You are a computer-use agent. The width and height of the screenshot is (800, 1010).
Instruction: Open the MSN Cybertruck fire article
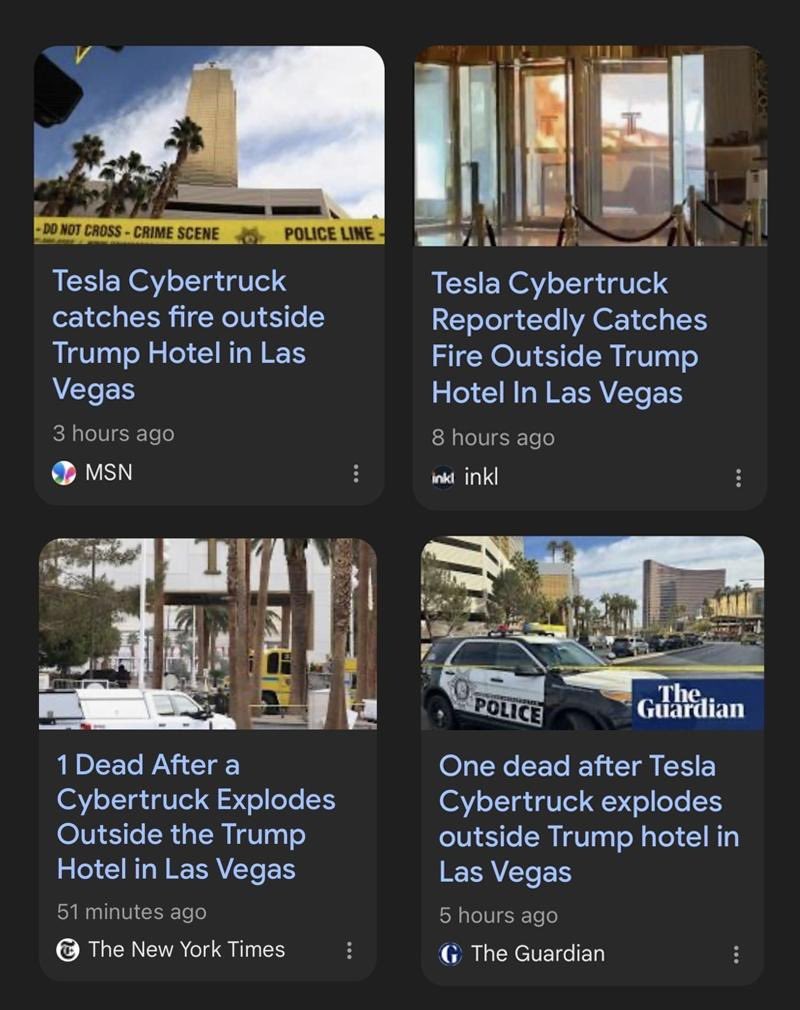[188, 335]
